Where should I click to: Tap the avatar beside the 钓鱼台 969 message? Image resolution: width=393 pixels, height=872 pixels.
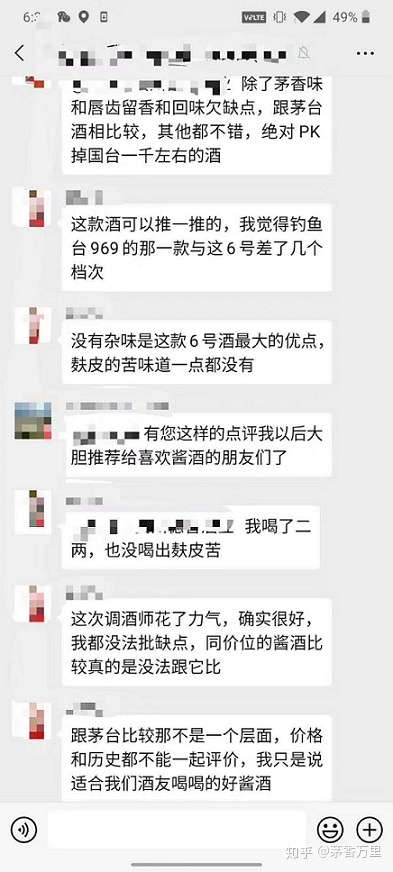point(33,208)
